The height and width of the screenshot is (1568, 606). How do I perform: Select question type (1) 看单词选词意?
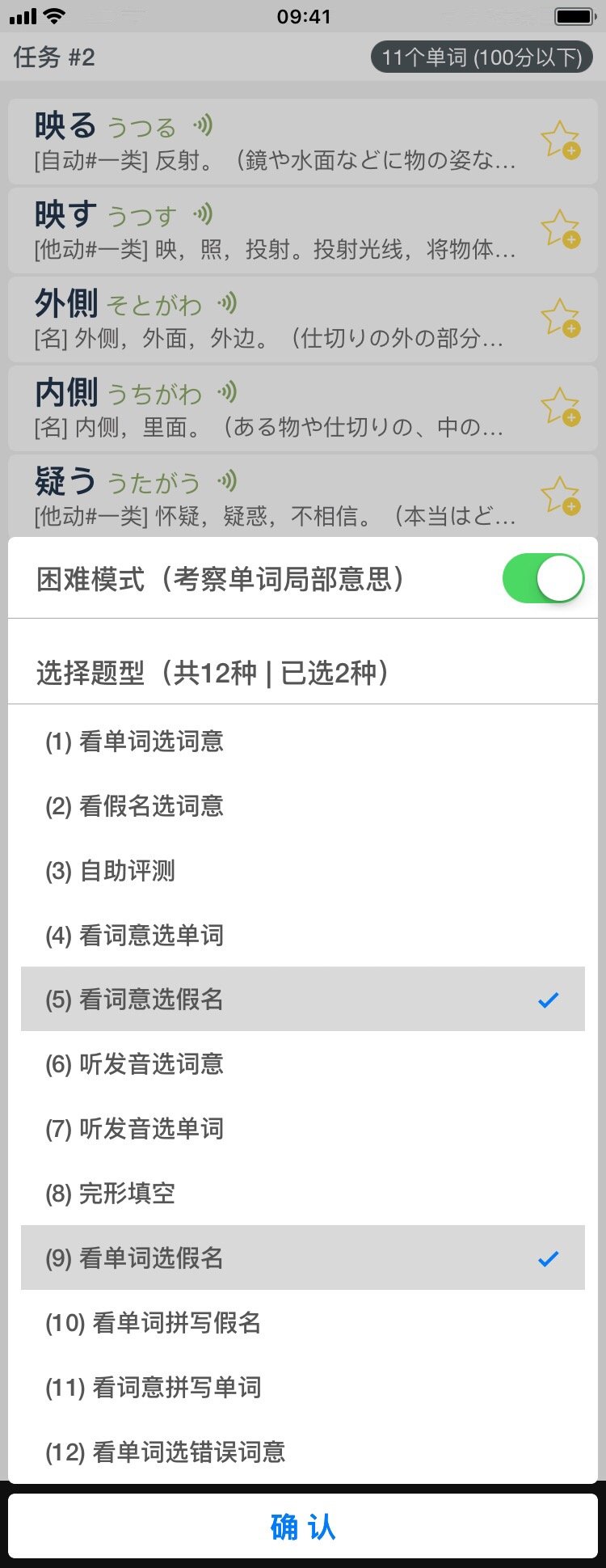(x=303, y=741)
